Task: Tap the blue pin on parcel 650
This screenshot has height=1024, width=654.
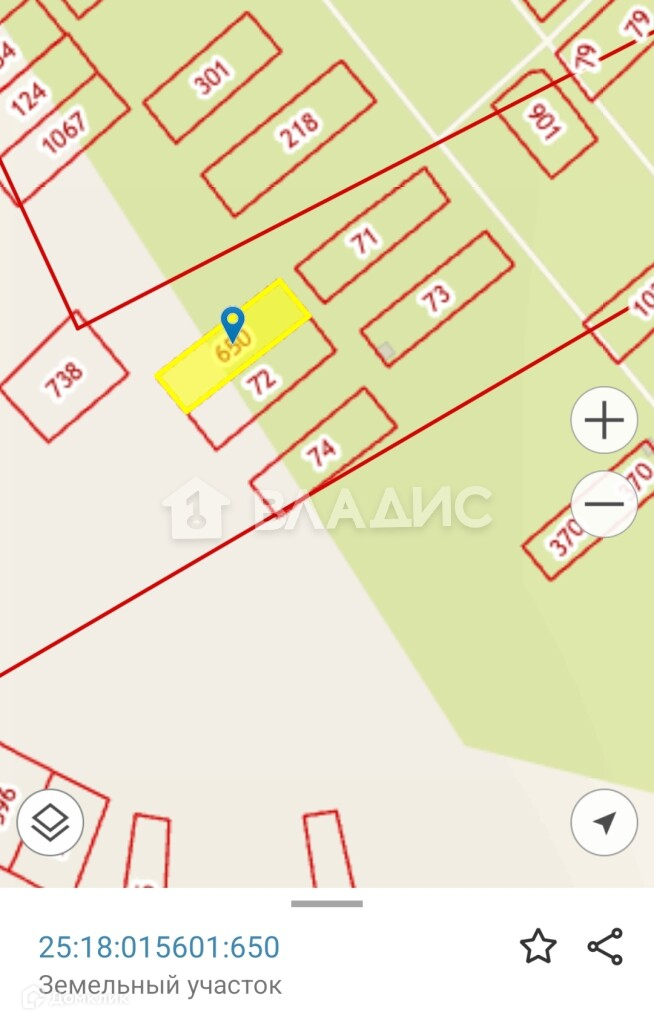Action: [x=232, y=324]
